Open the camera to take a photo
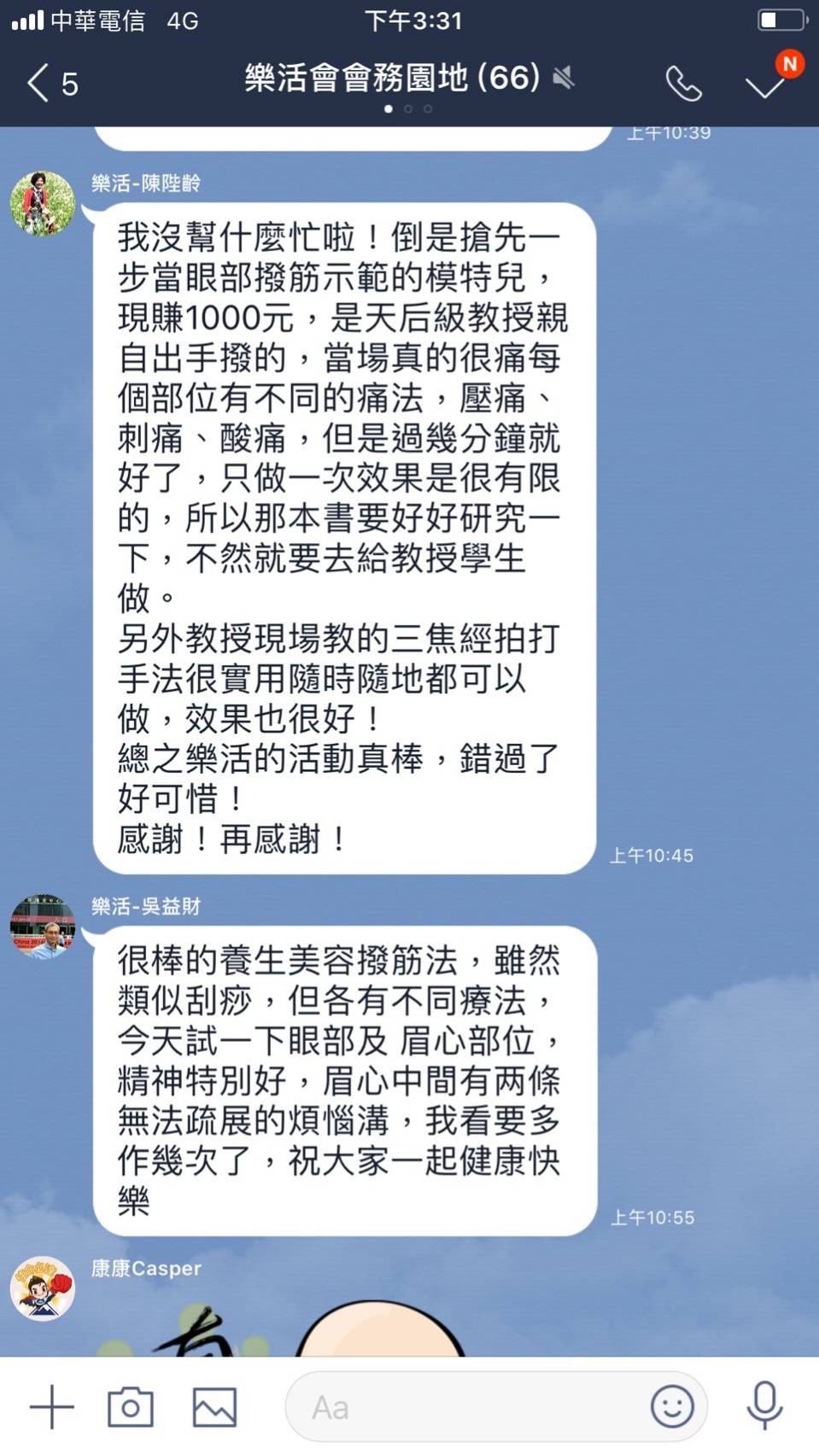819x1456 pixels. 131,1406
